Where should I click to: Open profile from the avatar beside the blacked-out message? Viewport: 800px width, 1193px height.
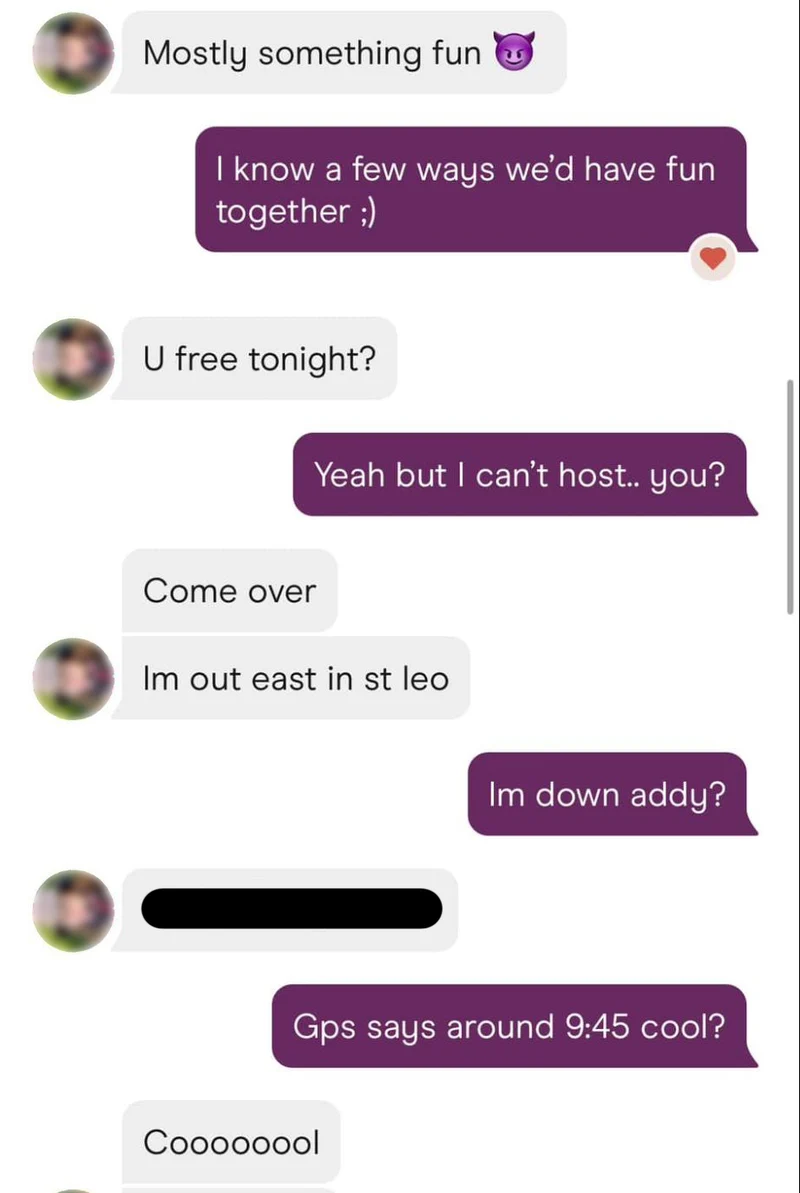(x=73, y=910)
